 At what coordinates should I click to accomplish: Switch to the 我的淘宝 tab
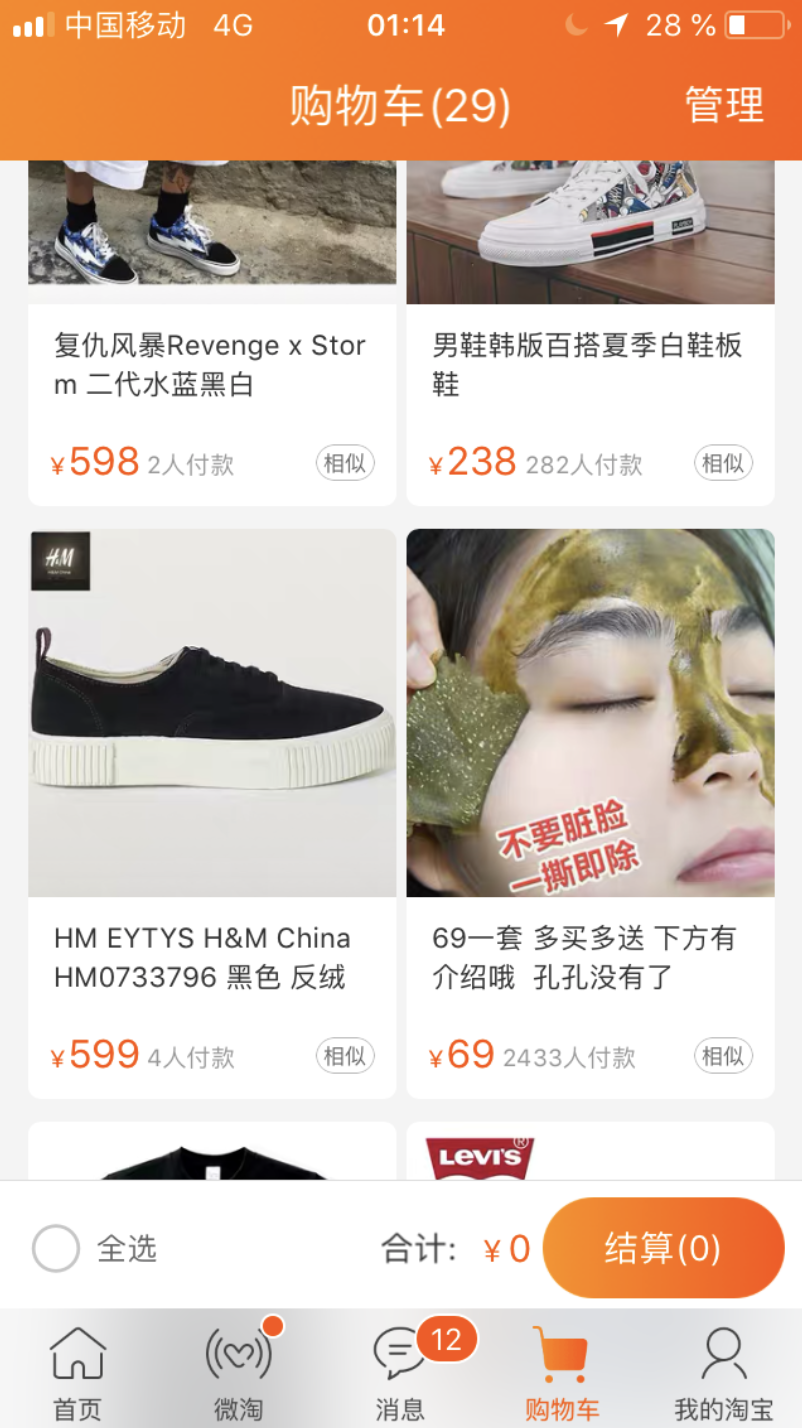tap(723, 1372)
